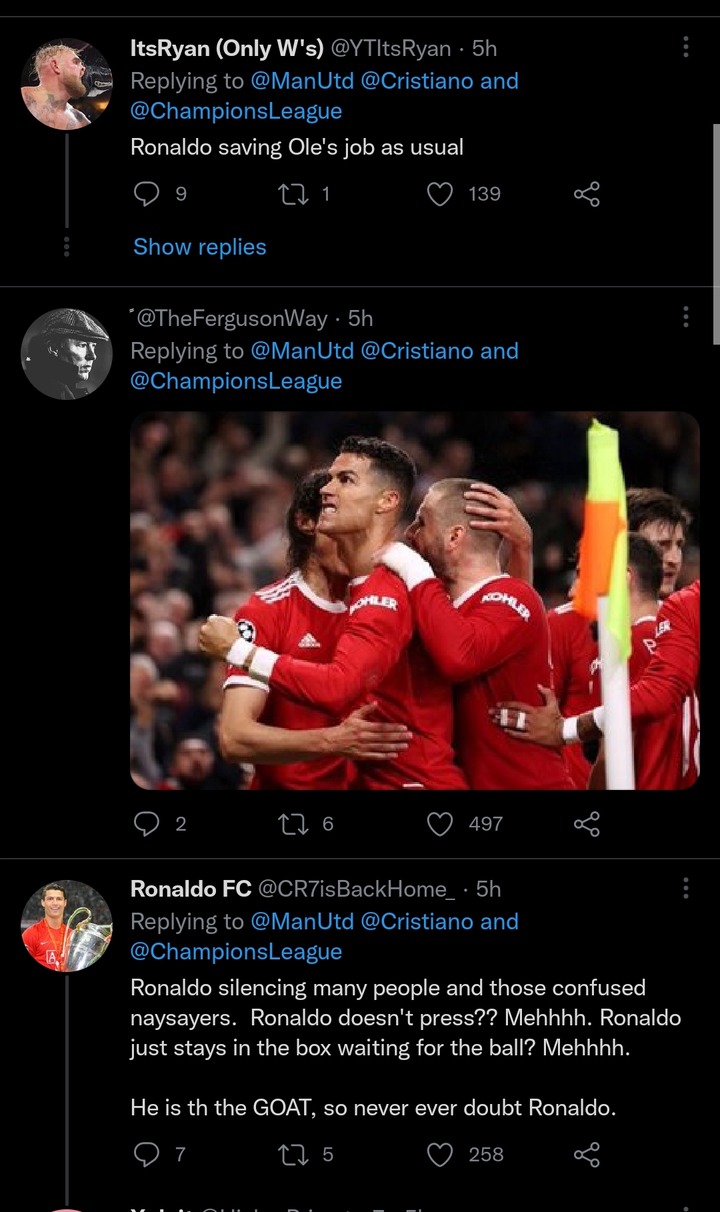Open @TheFergusonWay's profile avatar
The height and width of the screenshot is (1212, 720).
67,354
